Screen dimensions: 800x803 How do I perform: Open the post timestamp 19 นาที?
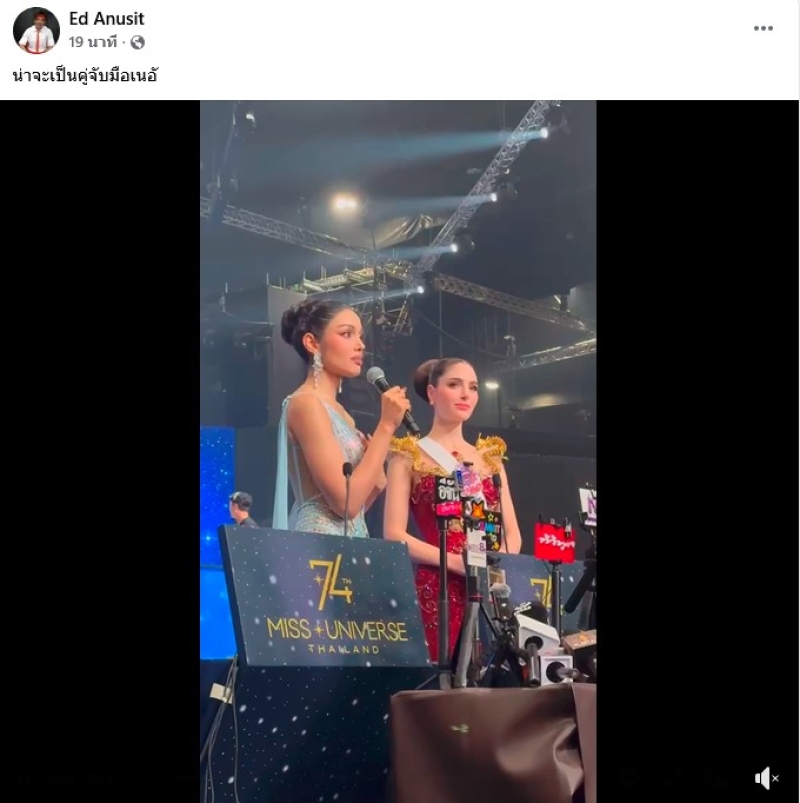point(92,42)
